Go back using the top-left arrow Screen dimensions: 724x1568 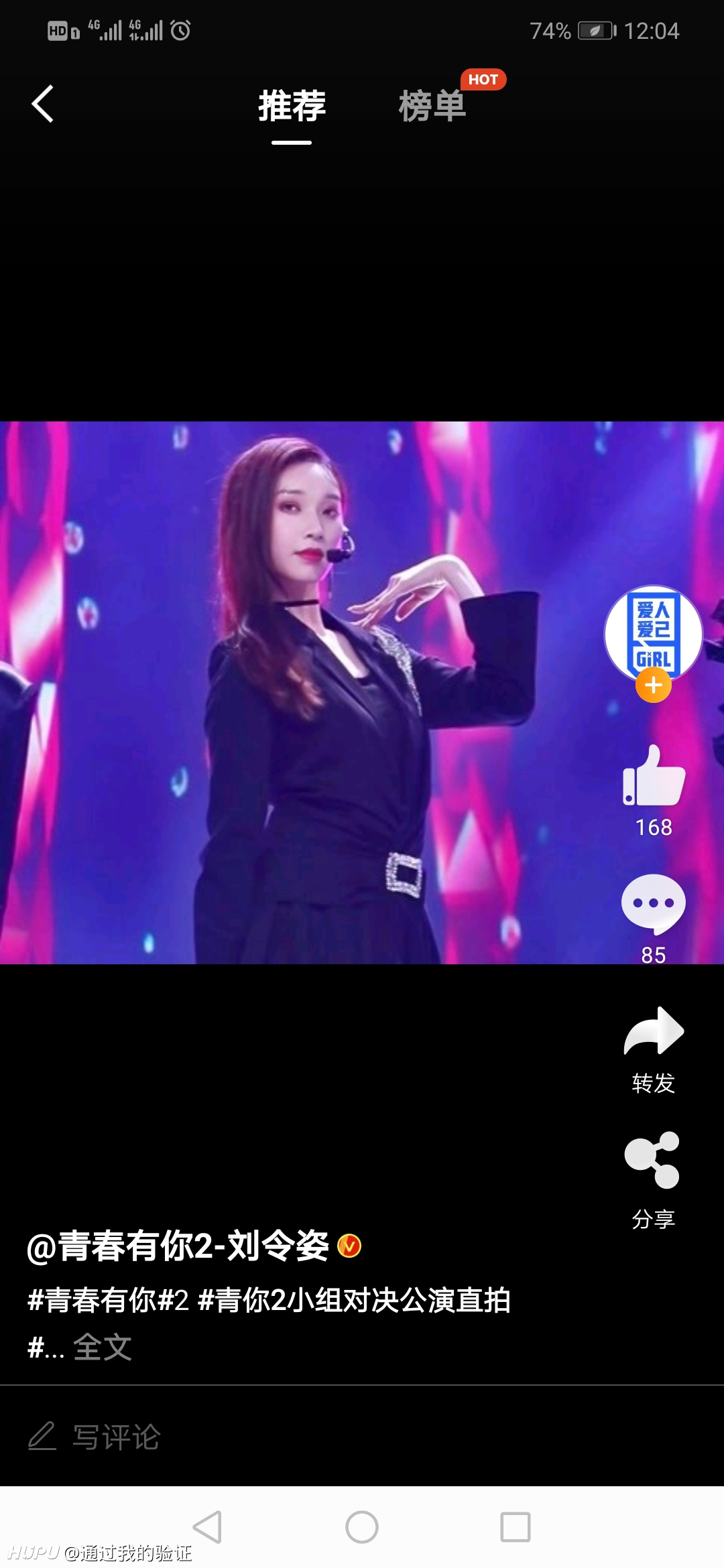(42, 104)
